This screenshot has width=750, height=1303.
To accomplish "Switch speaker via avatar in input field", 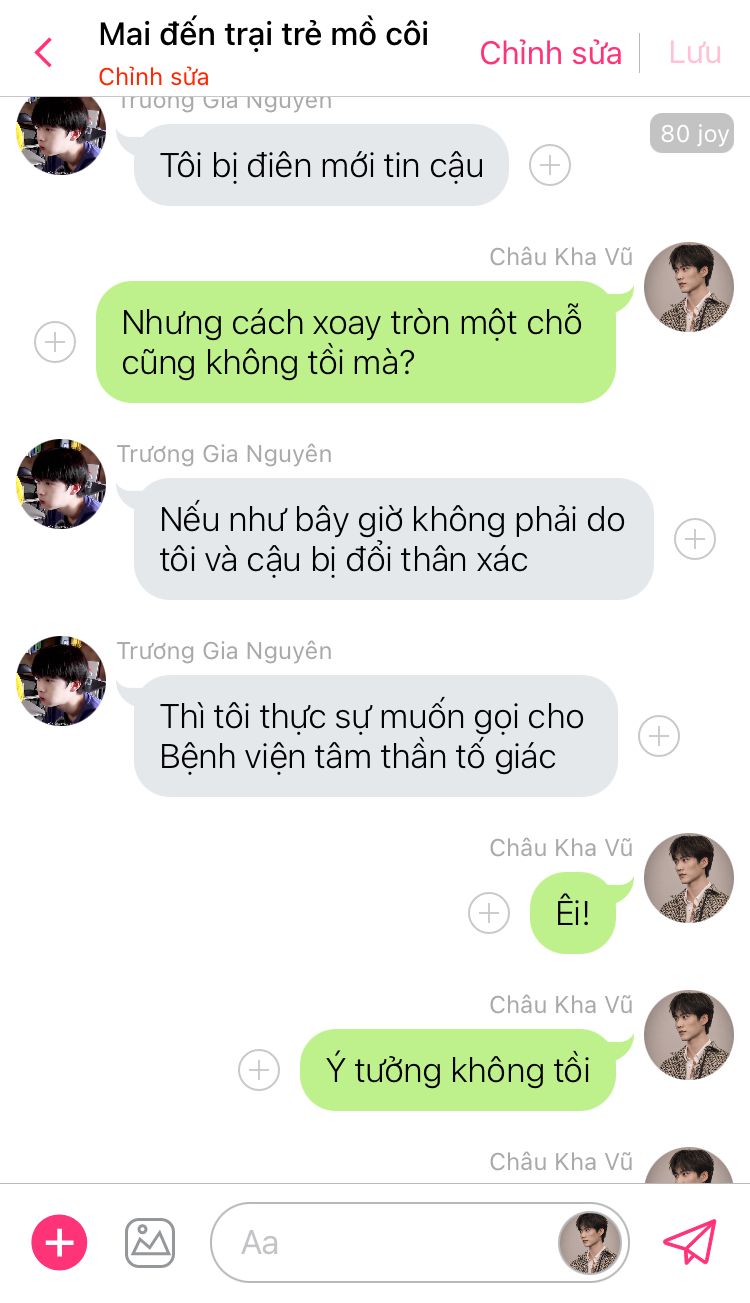I will pyautogui.click(x=590, y=1243).
